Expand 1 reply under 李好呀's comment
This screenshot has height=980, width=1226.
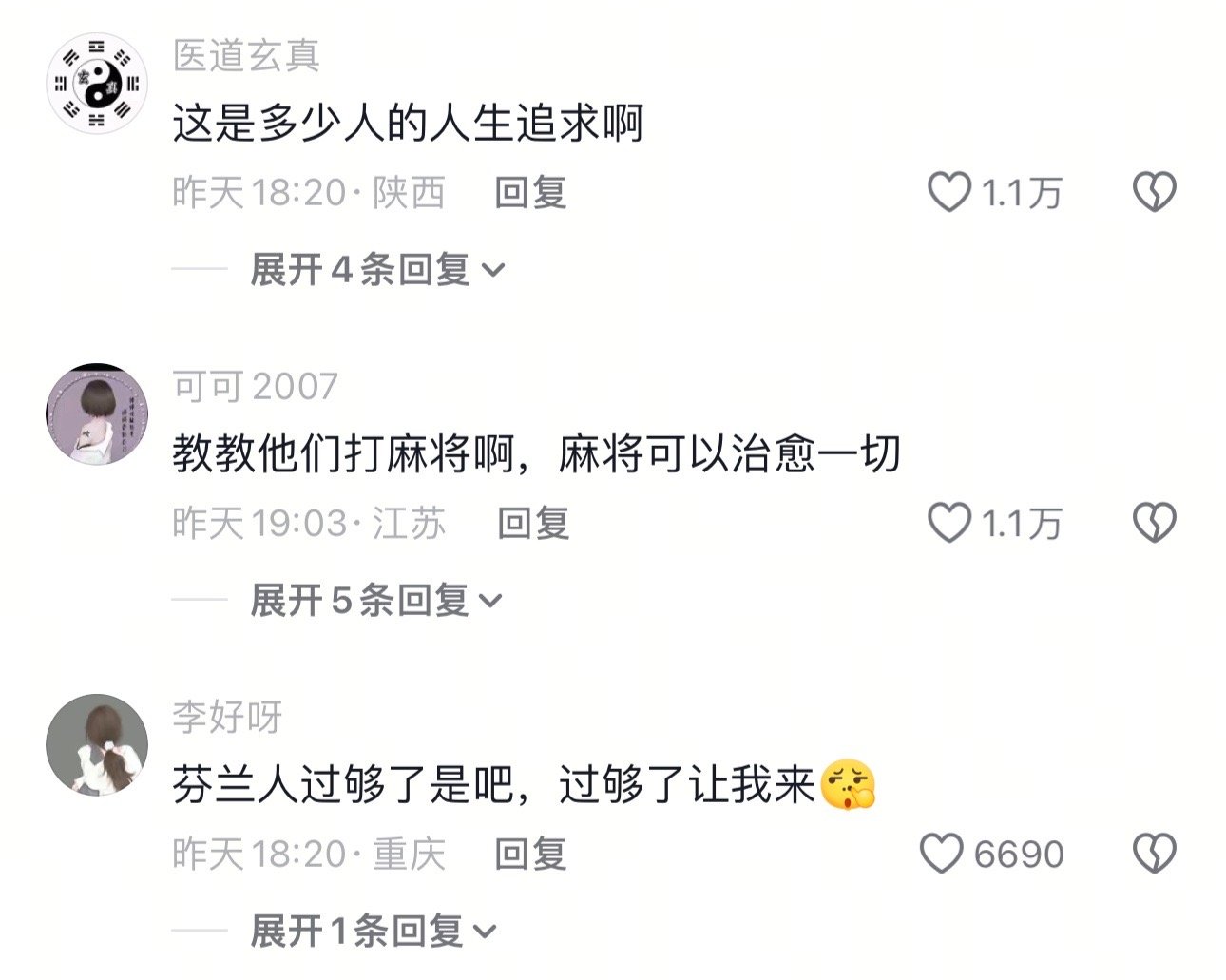pyautogui.click(x=374, y=932)
